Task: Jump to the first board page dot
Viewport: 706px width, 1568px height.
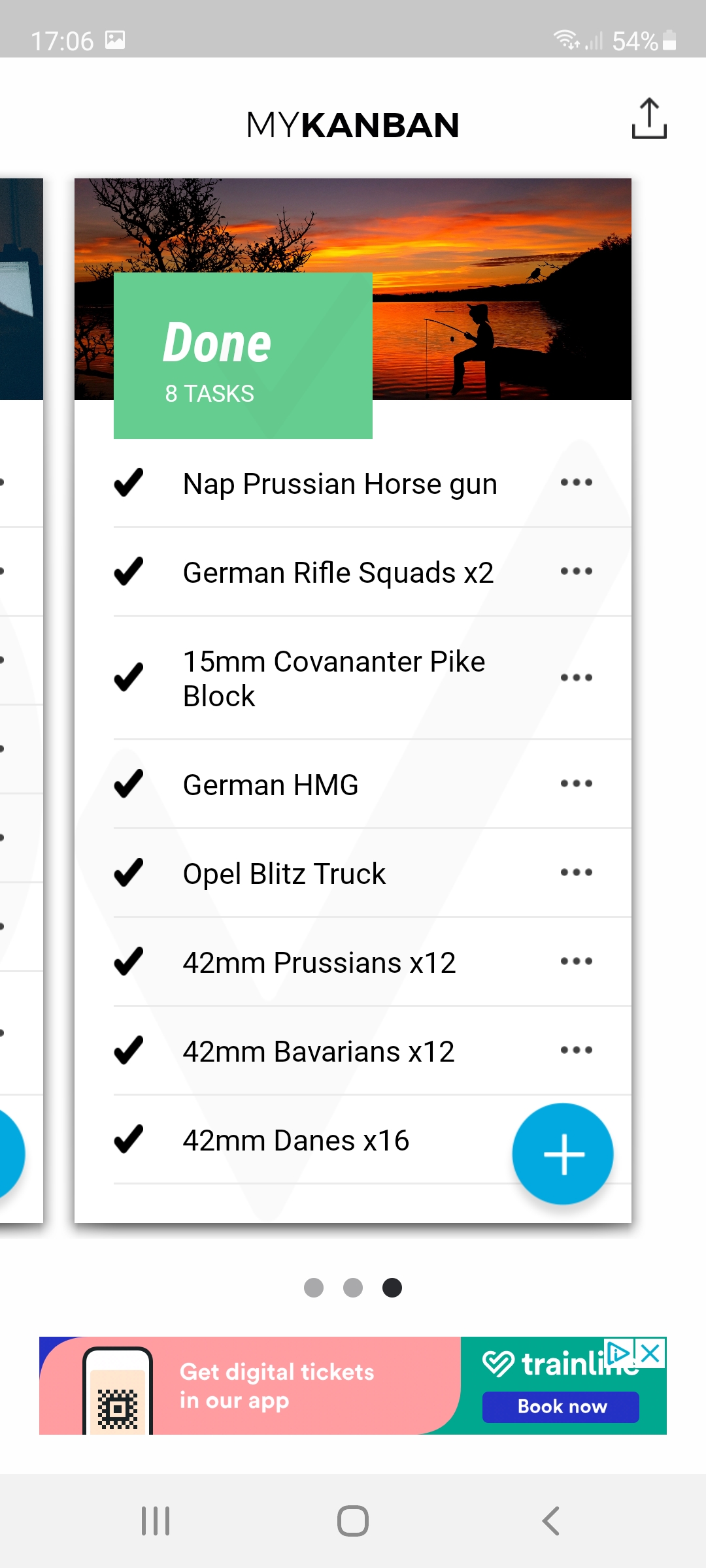Action: [x=314, y=1287]
